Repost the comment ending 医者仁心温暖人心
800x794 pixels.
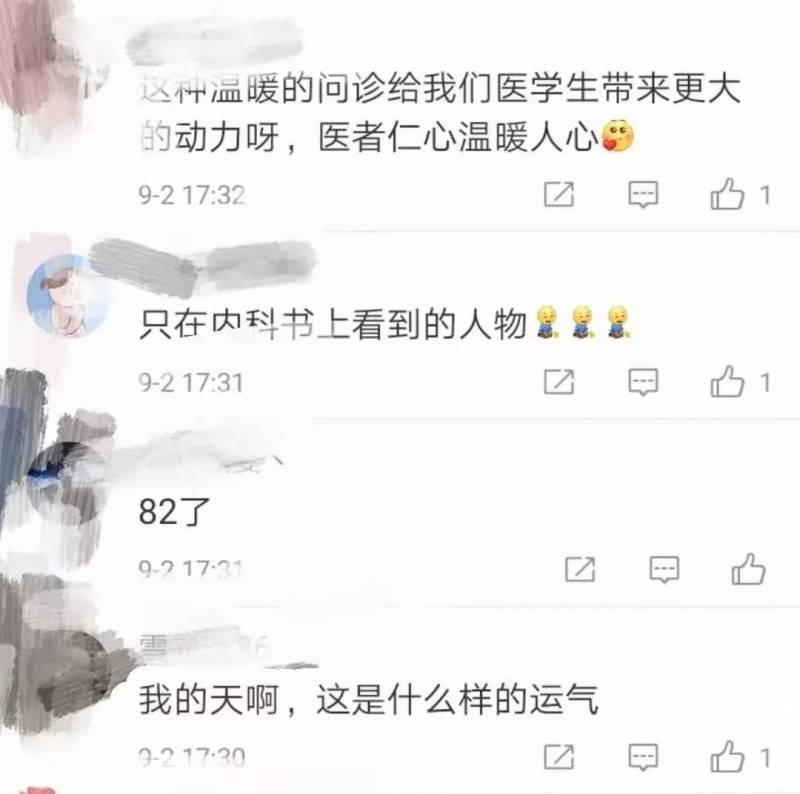(559, 194)
